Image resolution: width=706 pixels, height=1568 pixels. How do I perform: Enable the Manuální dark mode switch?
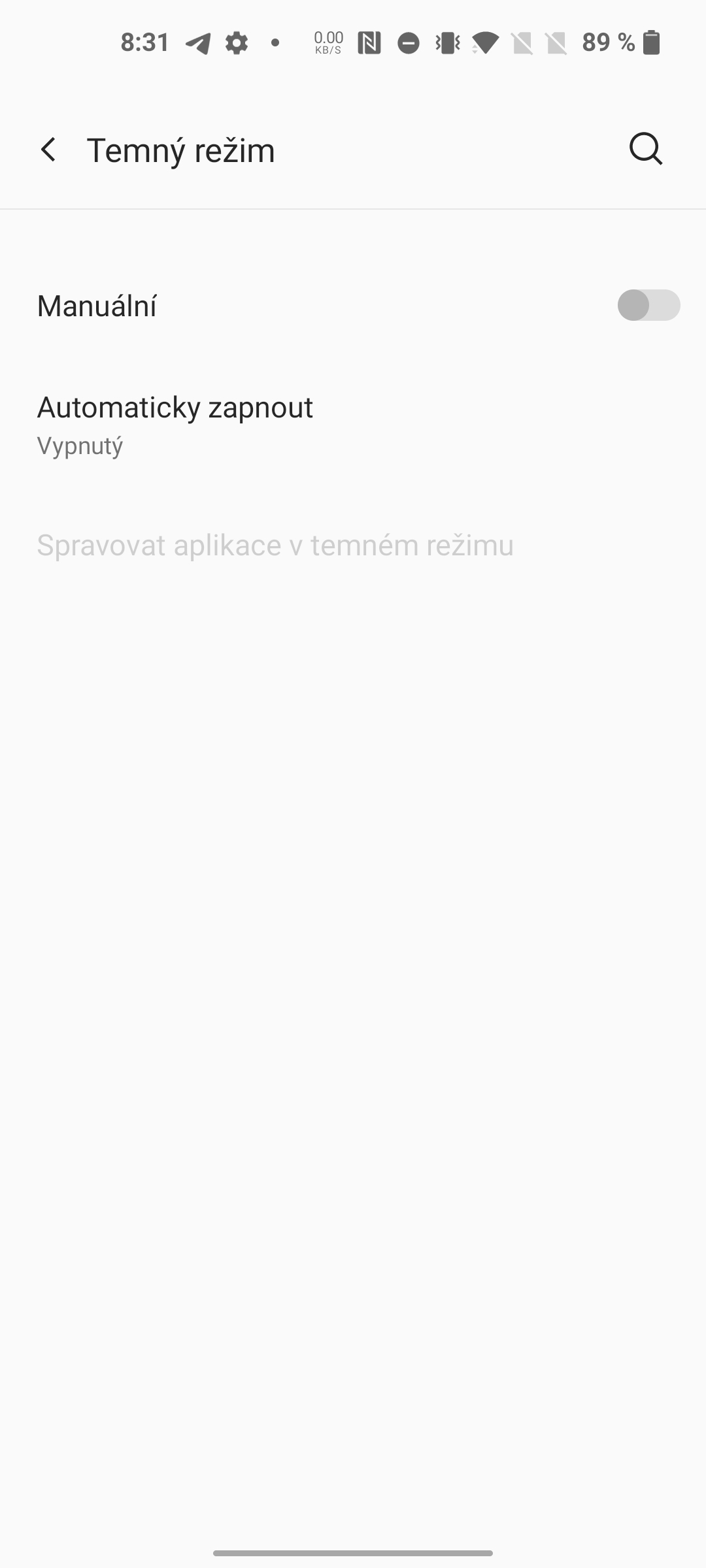tap(648, 305)
